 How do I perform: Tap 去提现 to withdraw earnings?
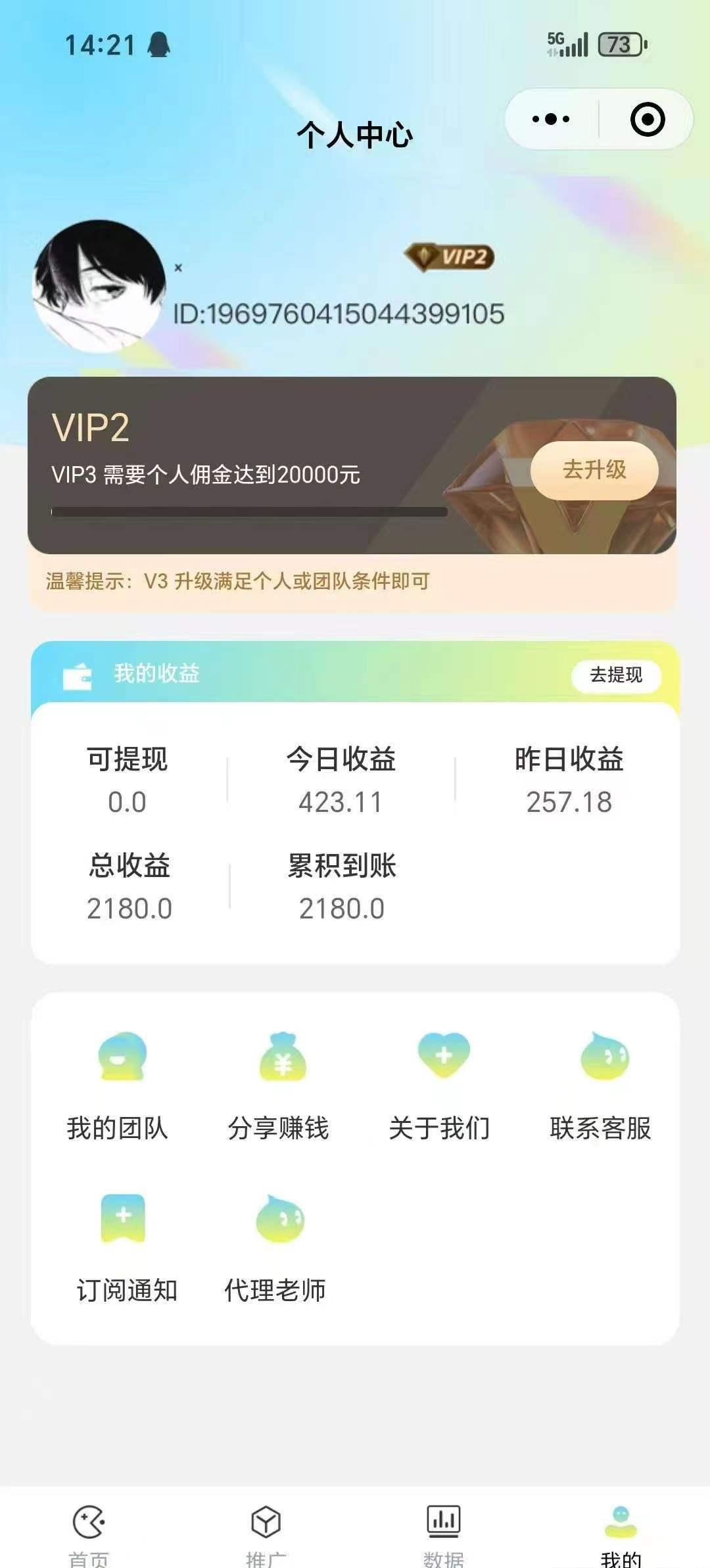click(x=616, y=675)
